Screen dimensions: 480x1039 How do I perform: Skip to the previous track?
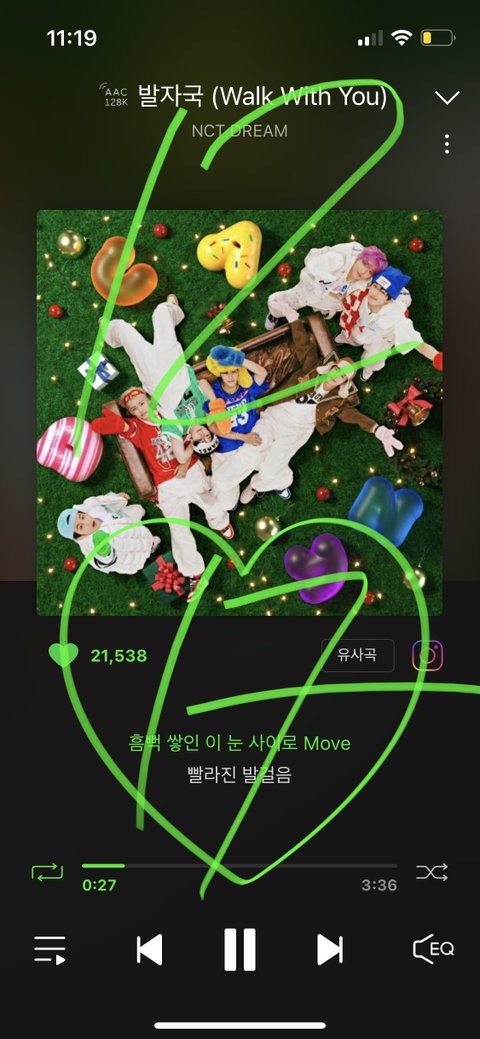tap(149, 950)
